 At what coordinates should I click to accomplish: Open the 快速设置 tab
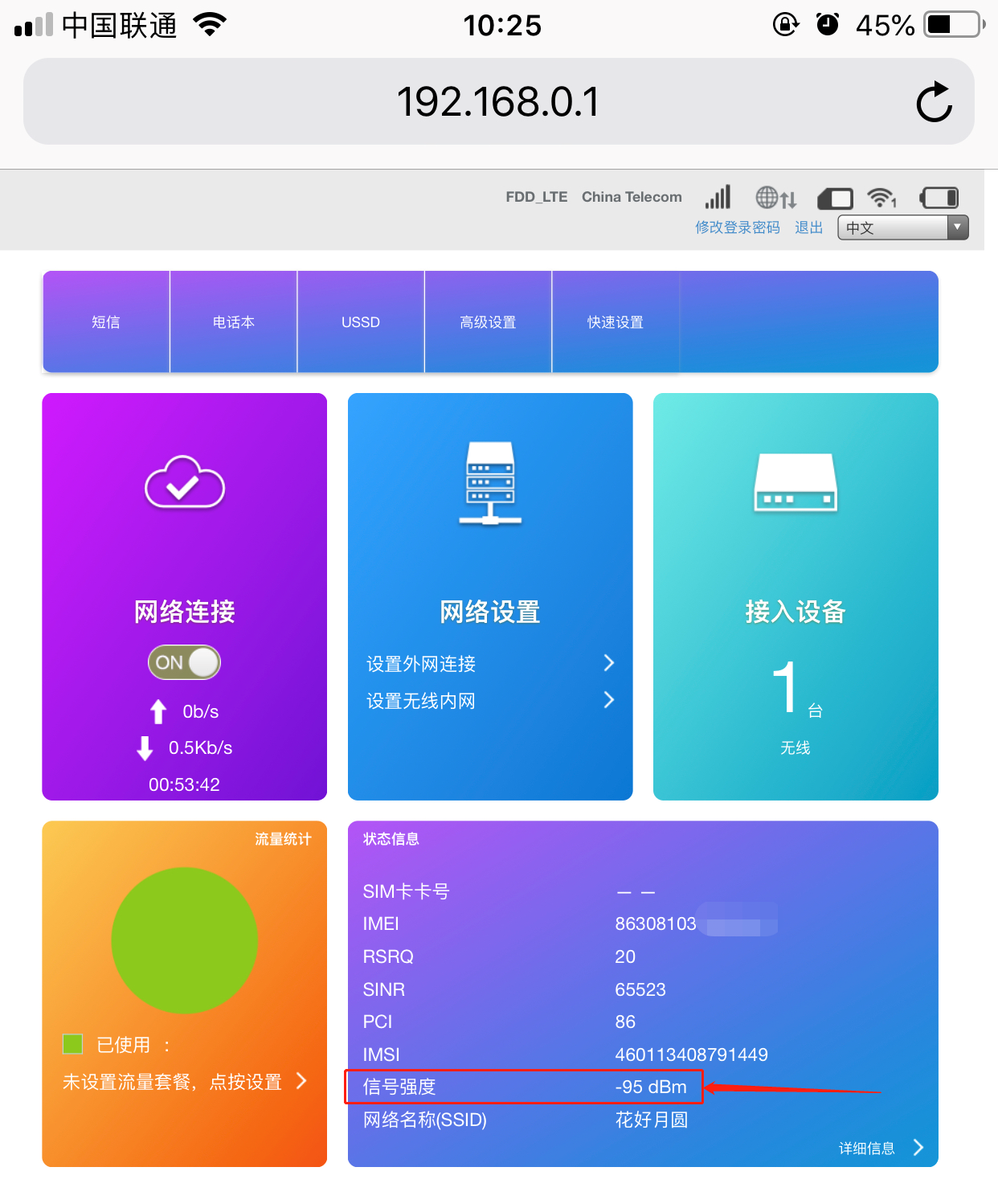point(615,322)
